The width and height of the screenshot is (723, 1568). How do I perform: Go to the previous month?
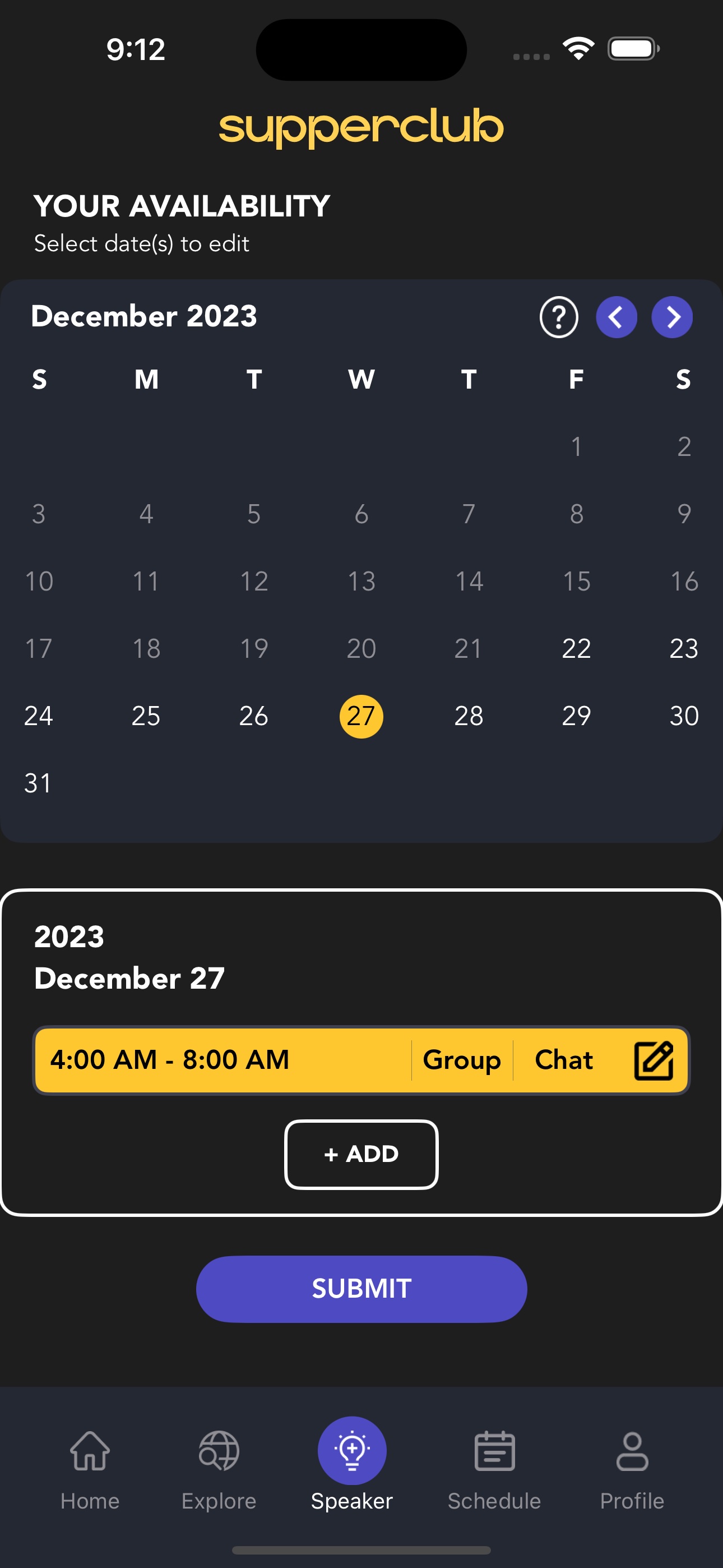pos(616,317)
